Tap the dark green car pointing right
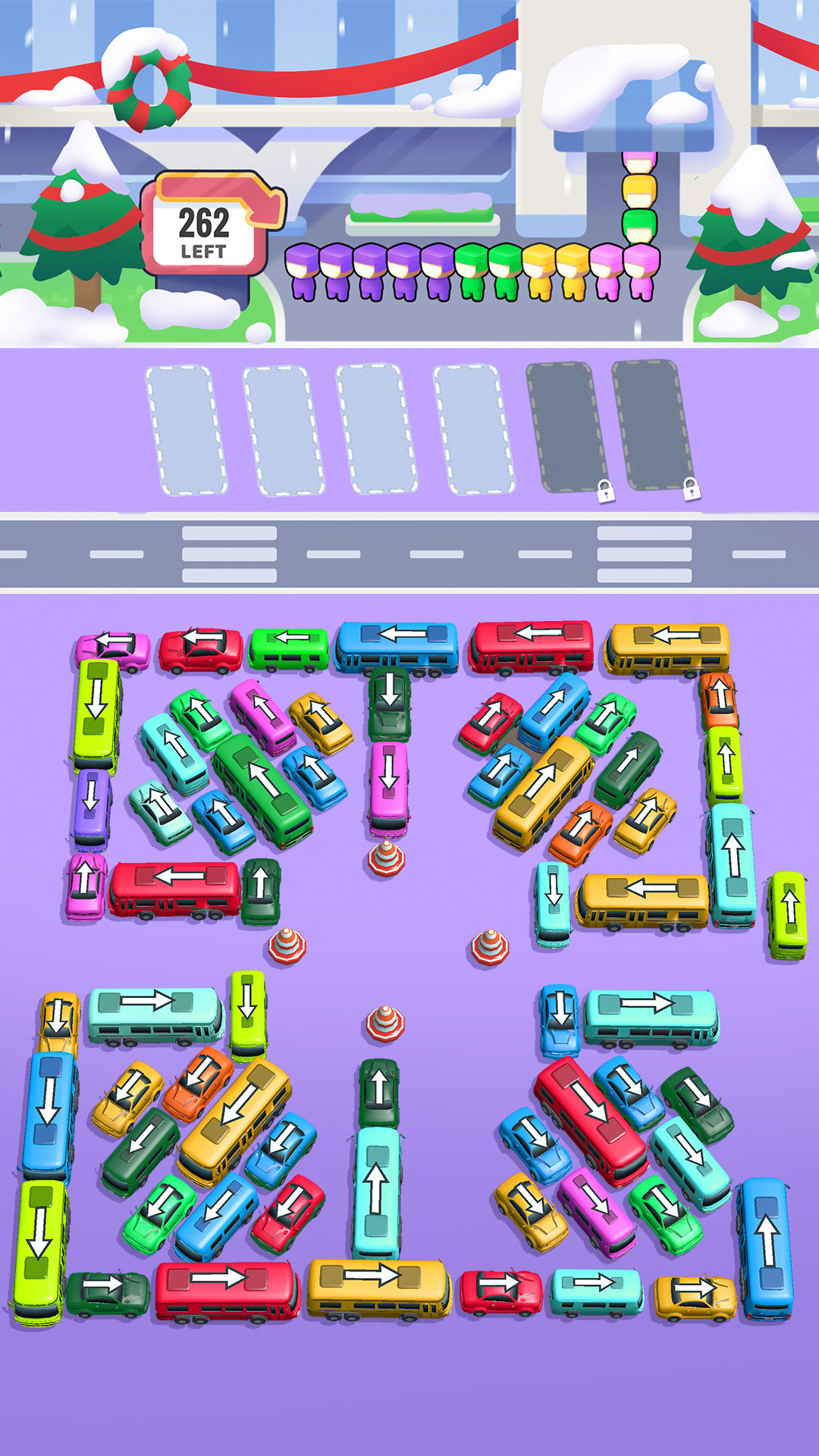Image resolution: width=819 pixels, height=1456 pixels. pos(107,1293)
